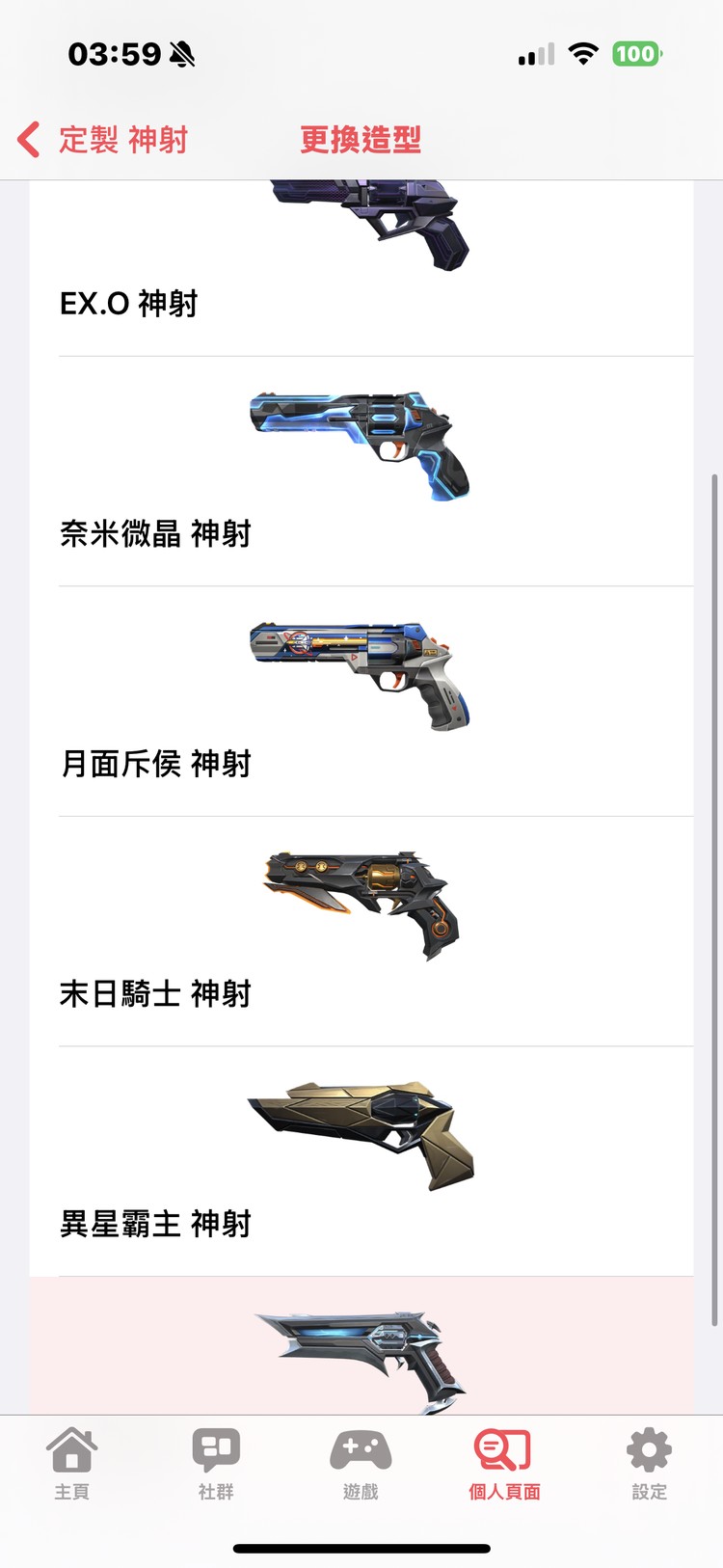Open the 社群 community icon
This screenshot has width=723, height=1568.
[x=216, y=1446]
